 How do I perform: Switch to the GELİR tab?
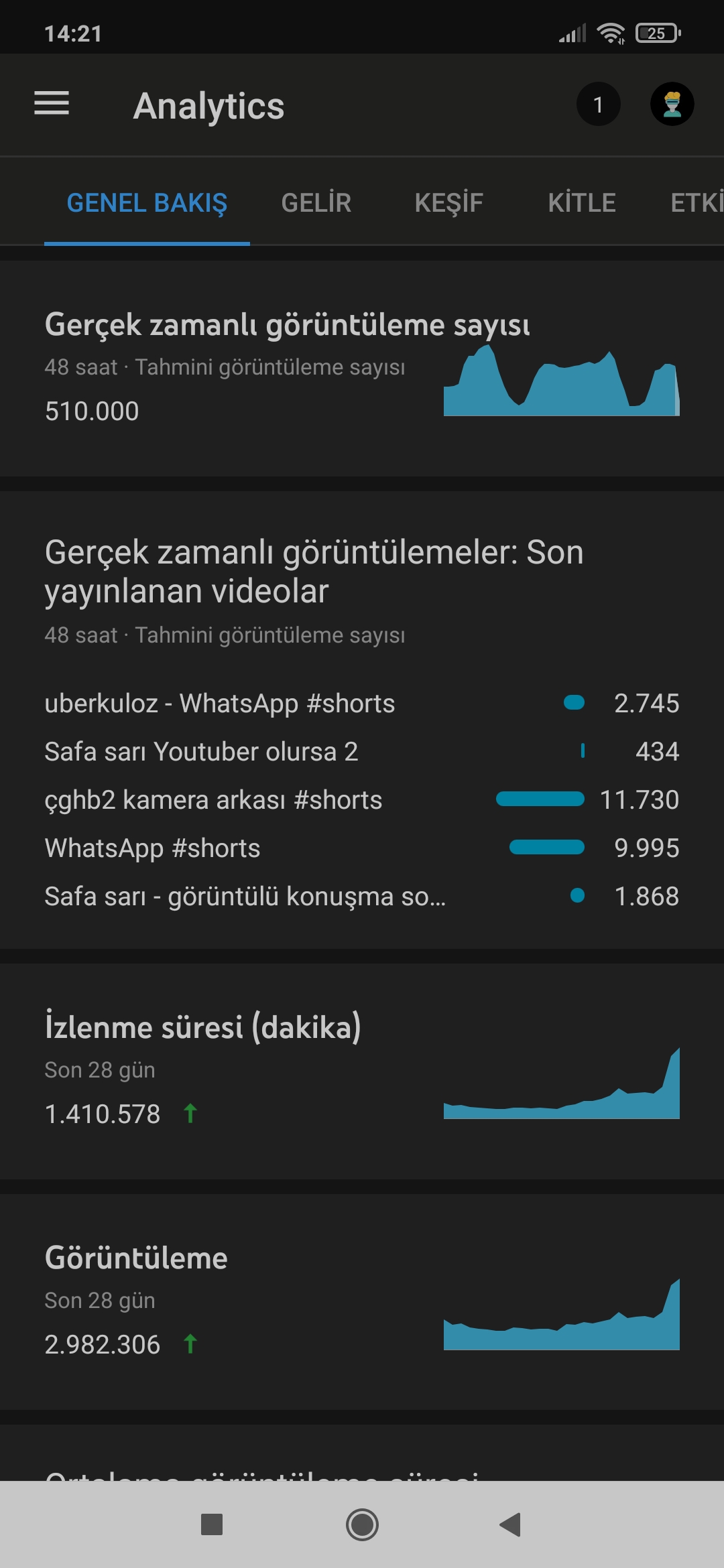316,202
